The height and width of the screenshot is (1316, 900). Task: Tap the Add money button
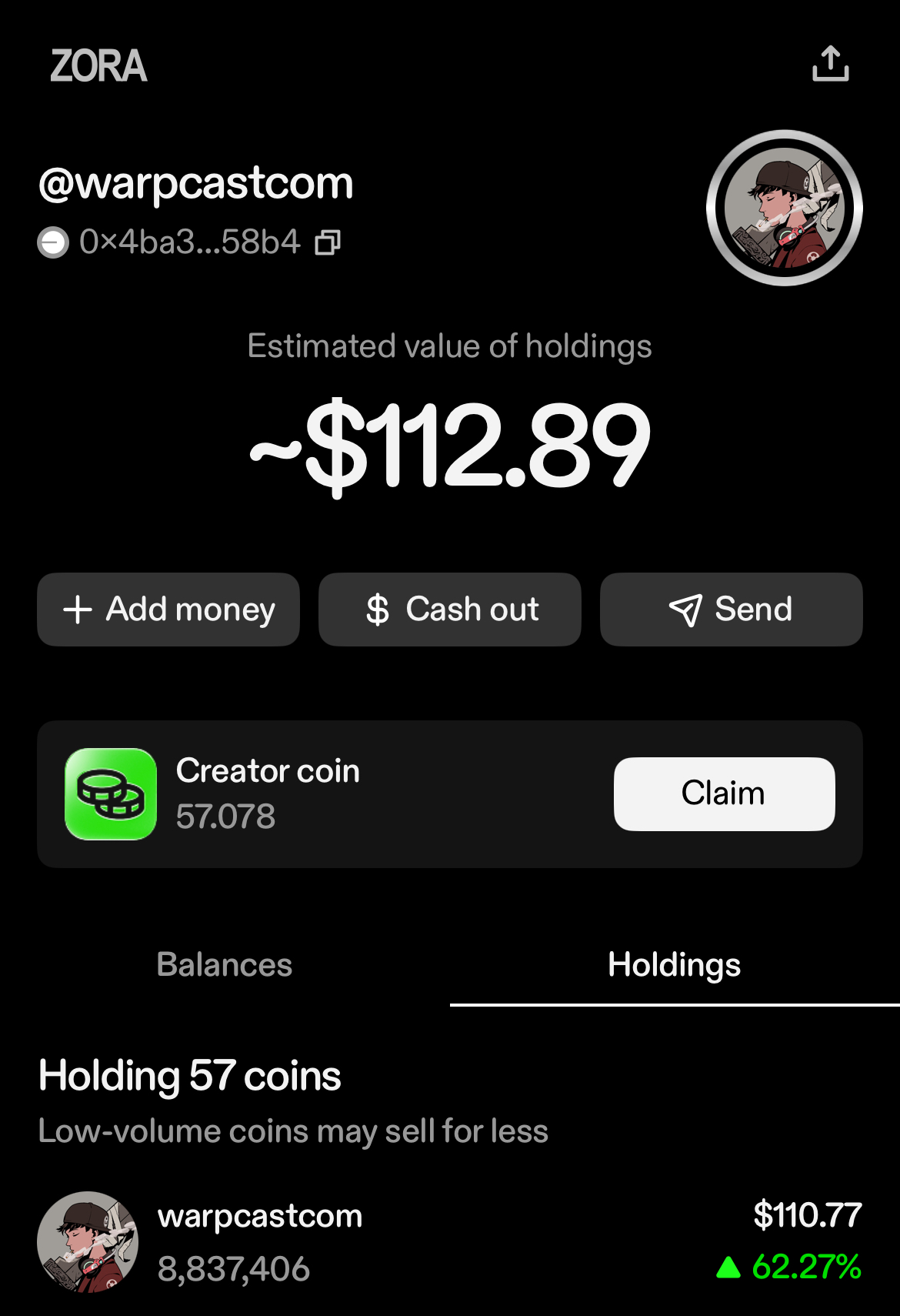(x=168, y=610)
